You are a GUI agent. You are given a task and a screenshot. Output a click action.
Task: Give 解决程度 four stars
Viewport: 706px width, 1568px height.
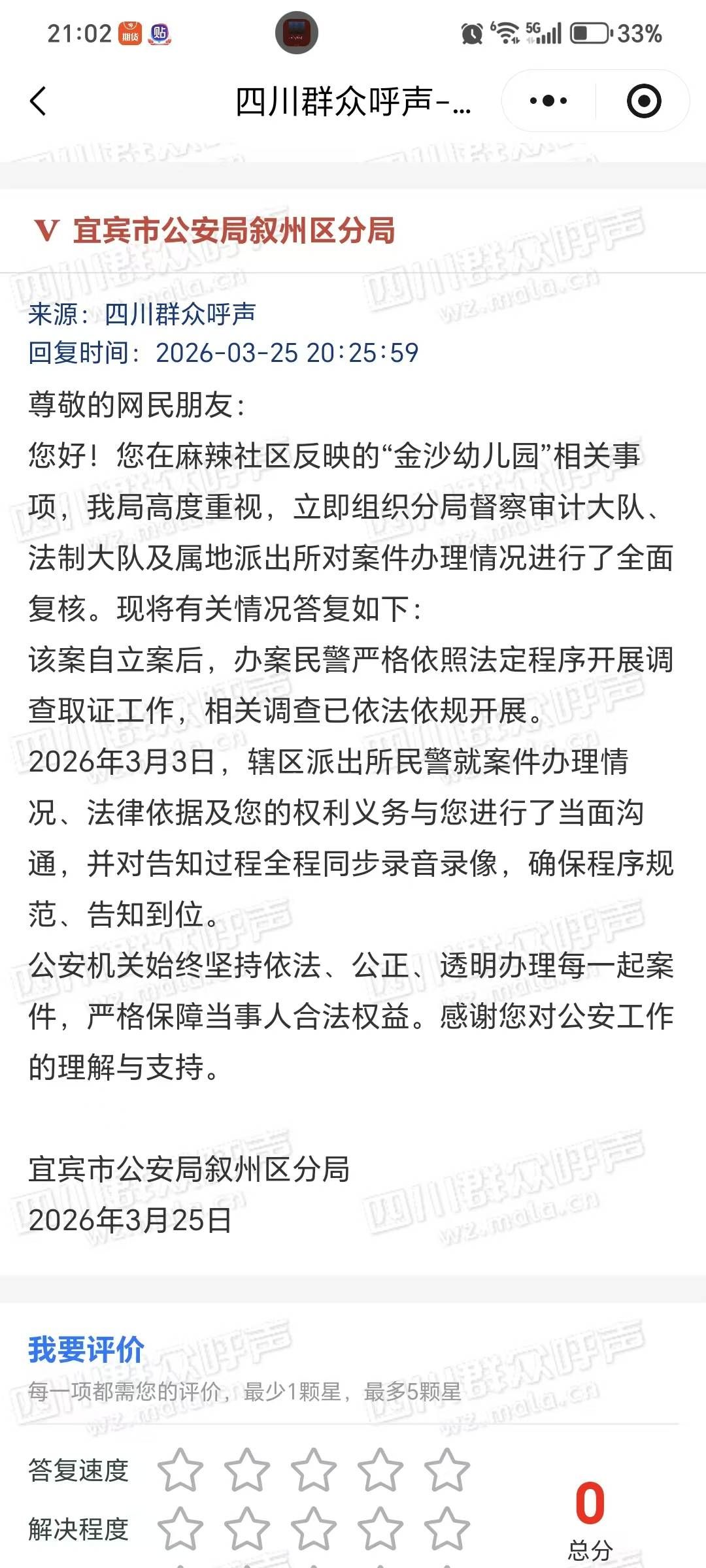(x=380, y=1529)
